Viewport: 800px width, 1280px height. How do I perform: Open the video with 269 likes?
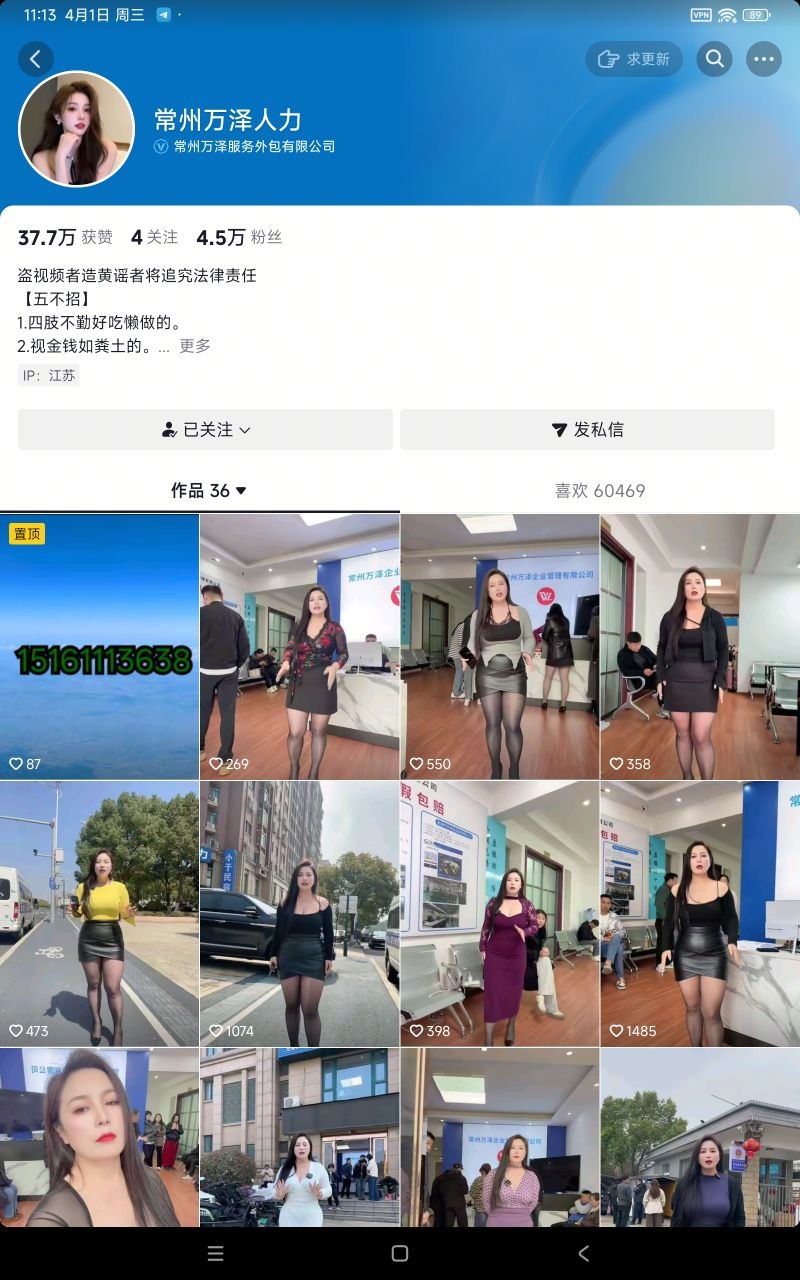coord(299,646)
